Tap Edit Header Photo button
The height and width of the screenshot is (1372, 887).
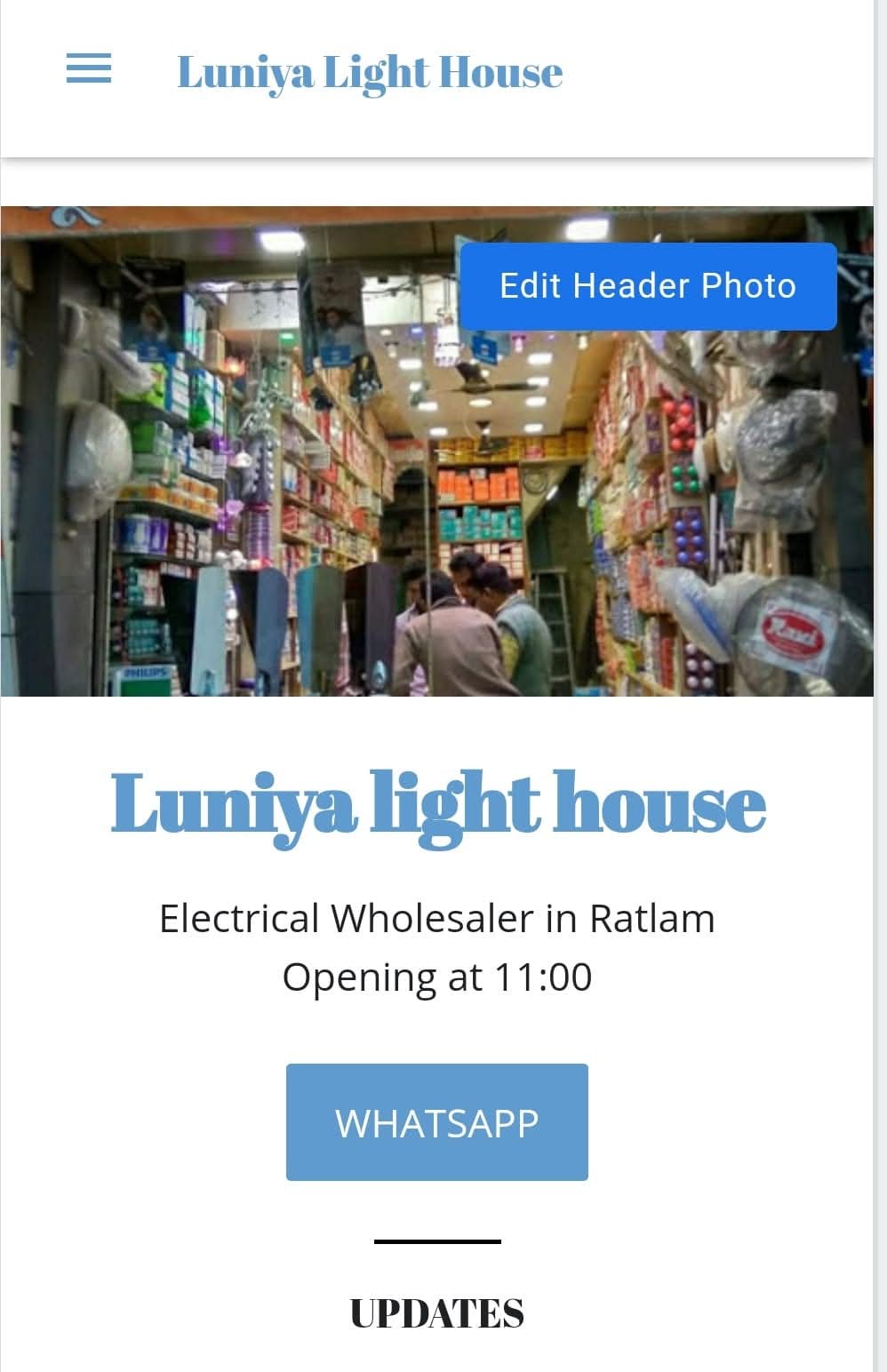648,286
